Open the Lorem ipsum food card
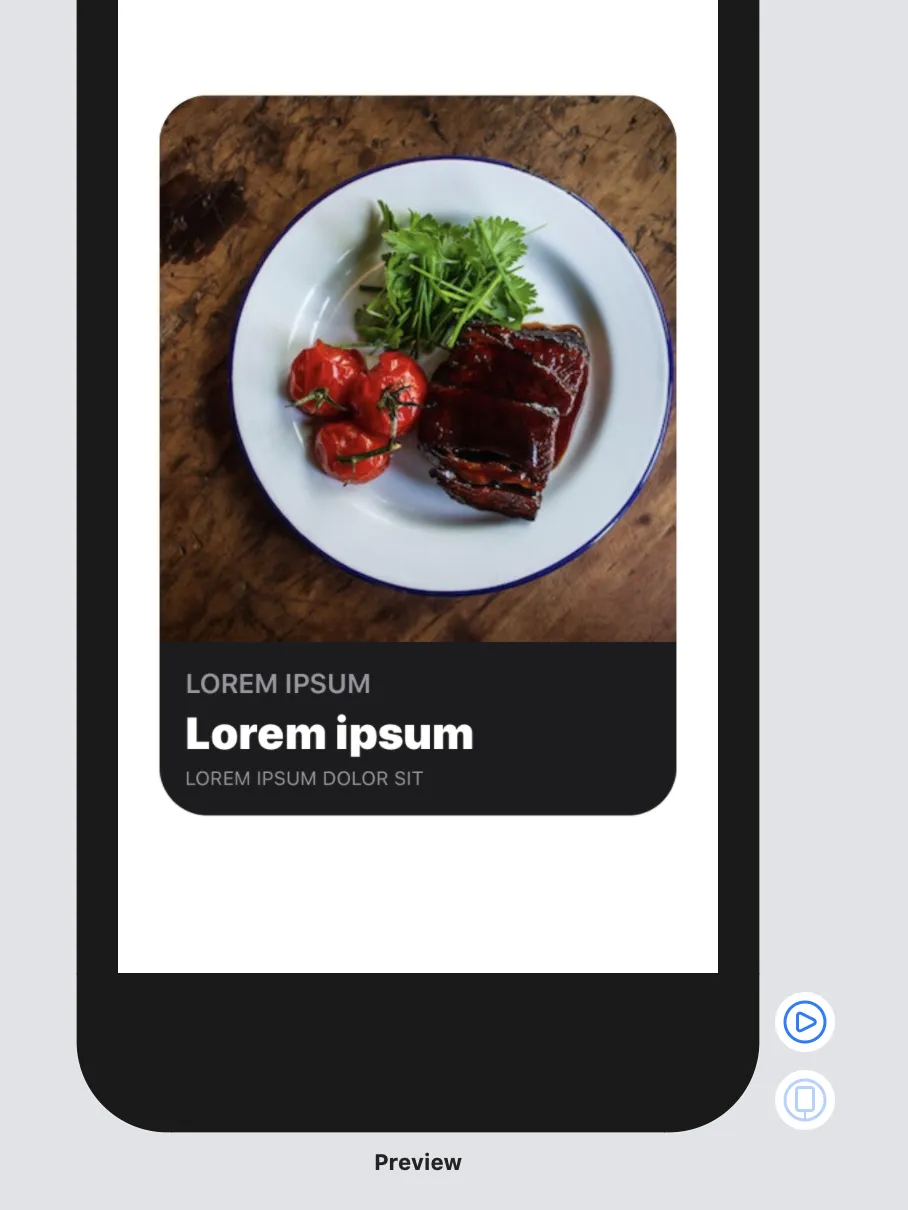The image size is (908, 1210). pos(418,455)
